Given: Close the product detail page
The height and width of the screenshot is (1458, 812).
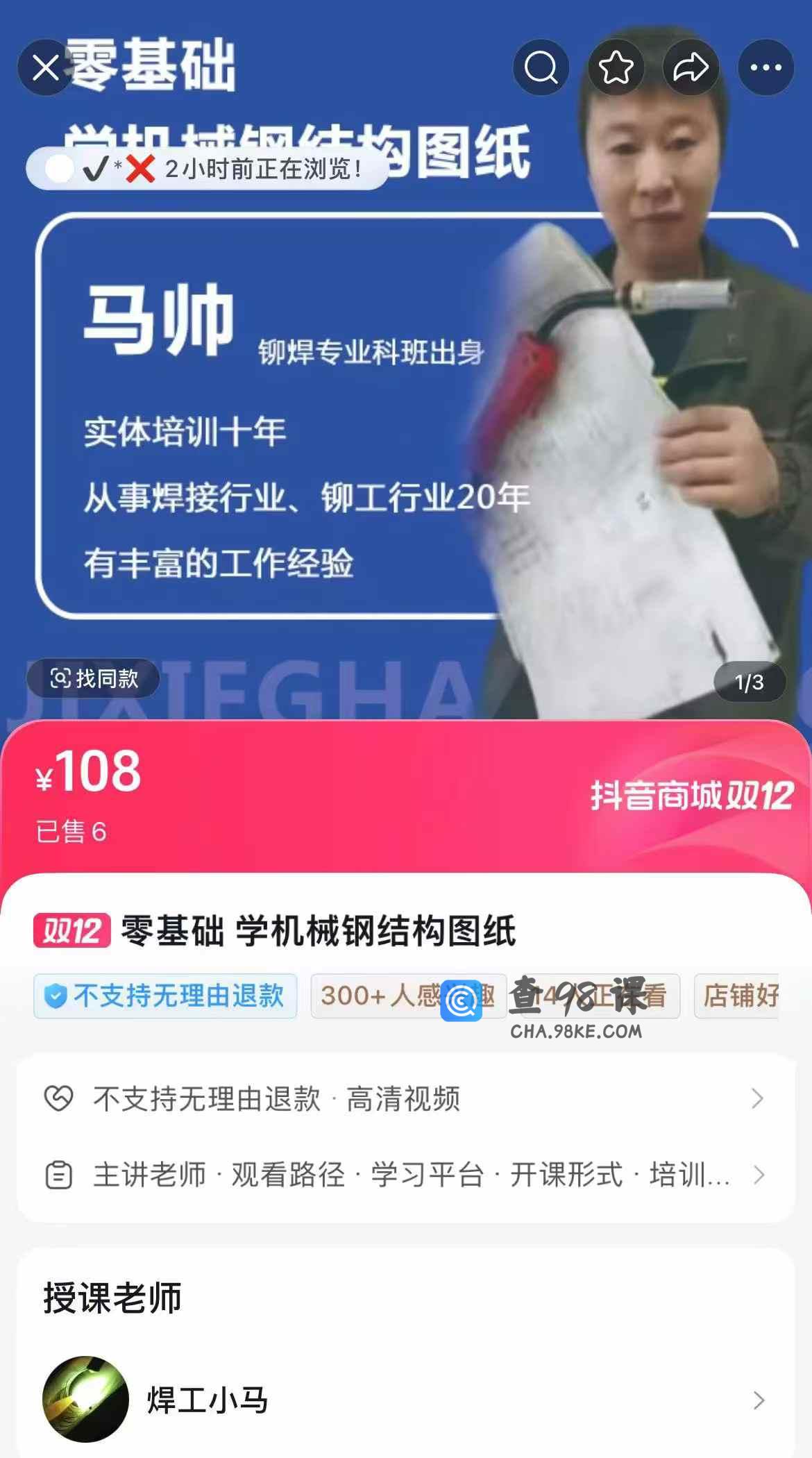Looking at the screenshot, I should click(x=46, y=68).
